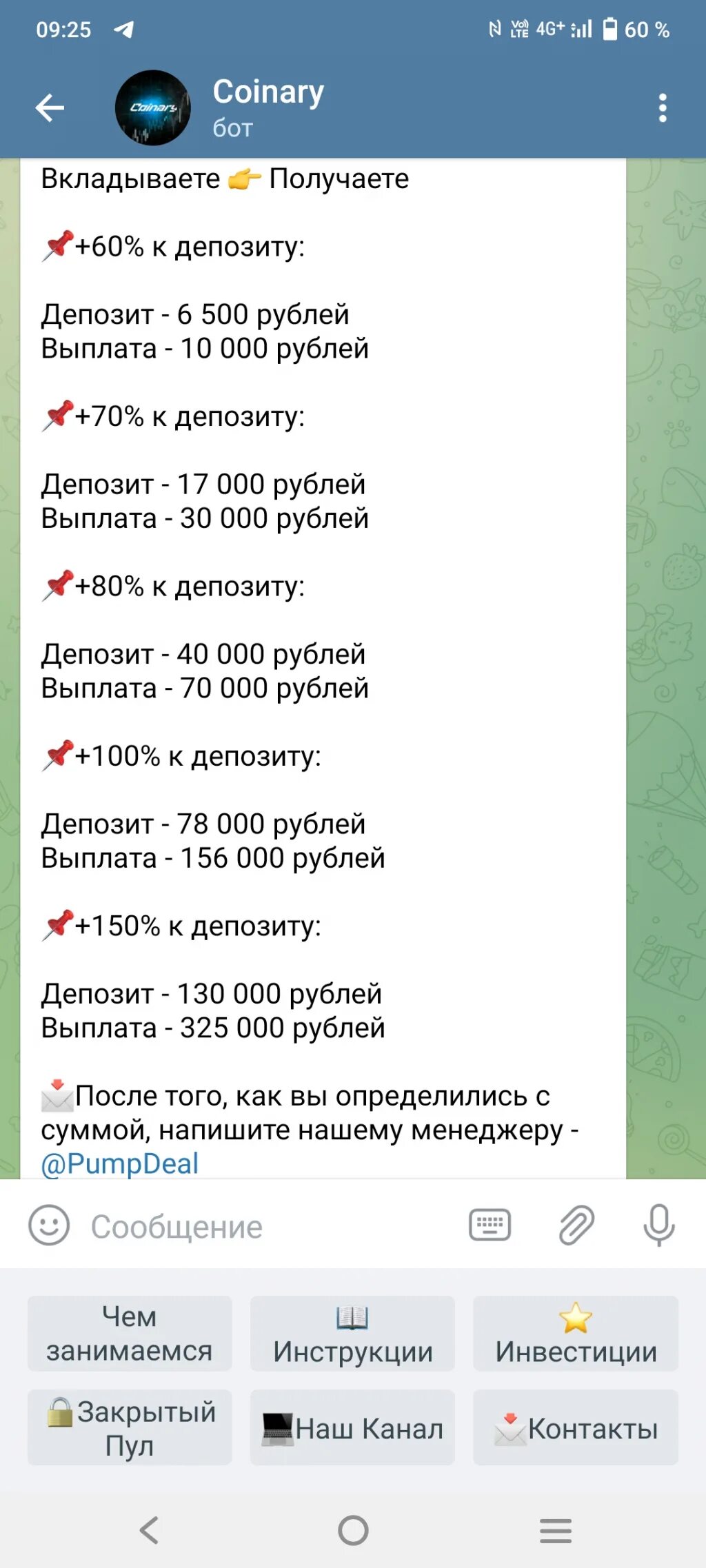Open the three-dot overflow menu
Screen dimensions: 706x1568
click(x=663, y=108)
